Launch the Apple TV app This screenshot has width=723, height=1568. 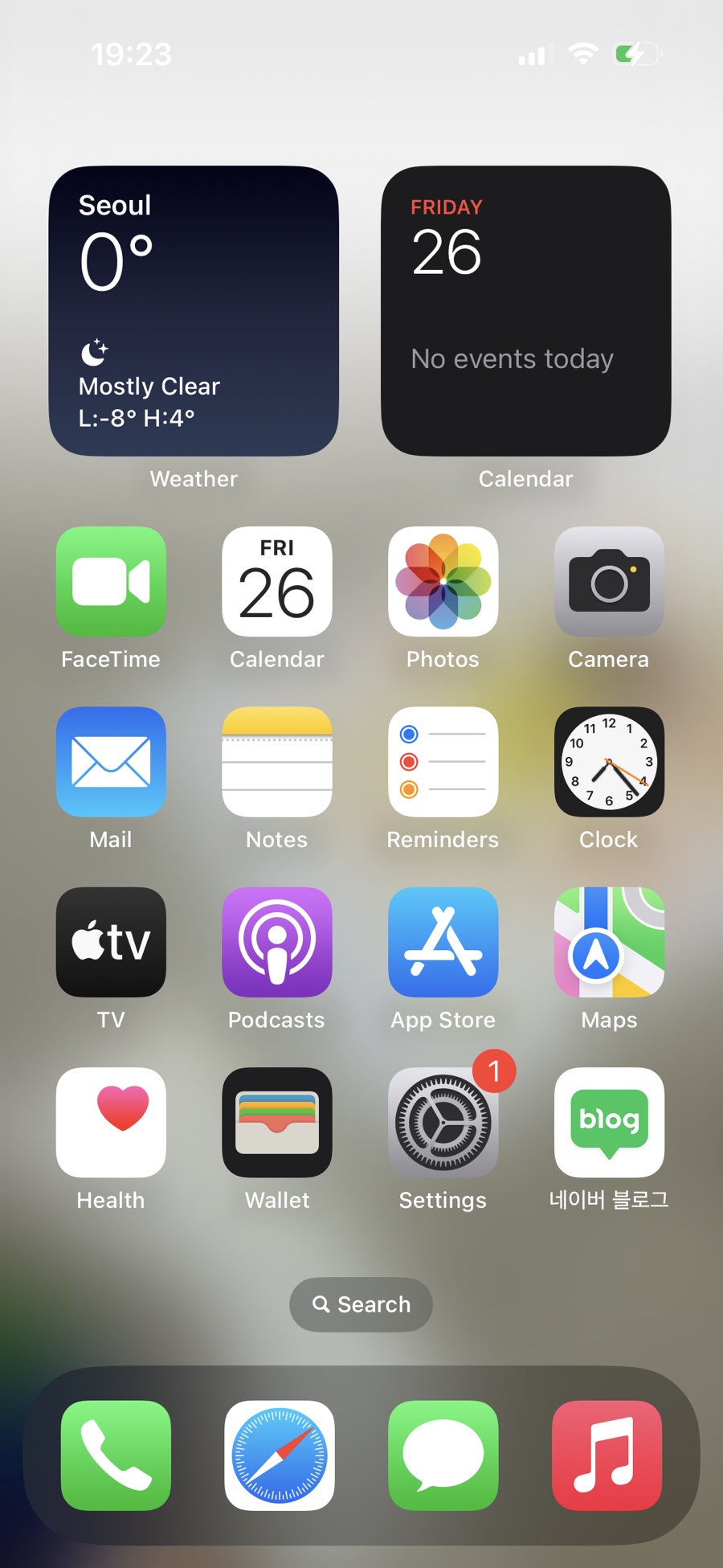[x=111, y=942]
